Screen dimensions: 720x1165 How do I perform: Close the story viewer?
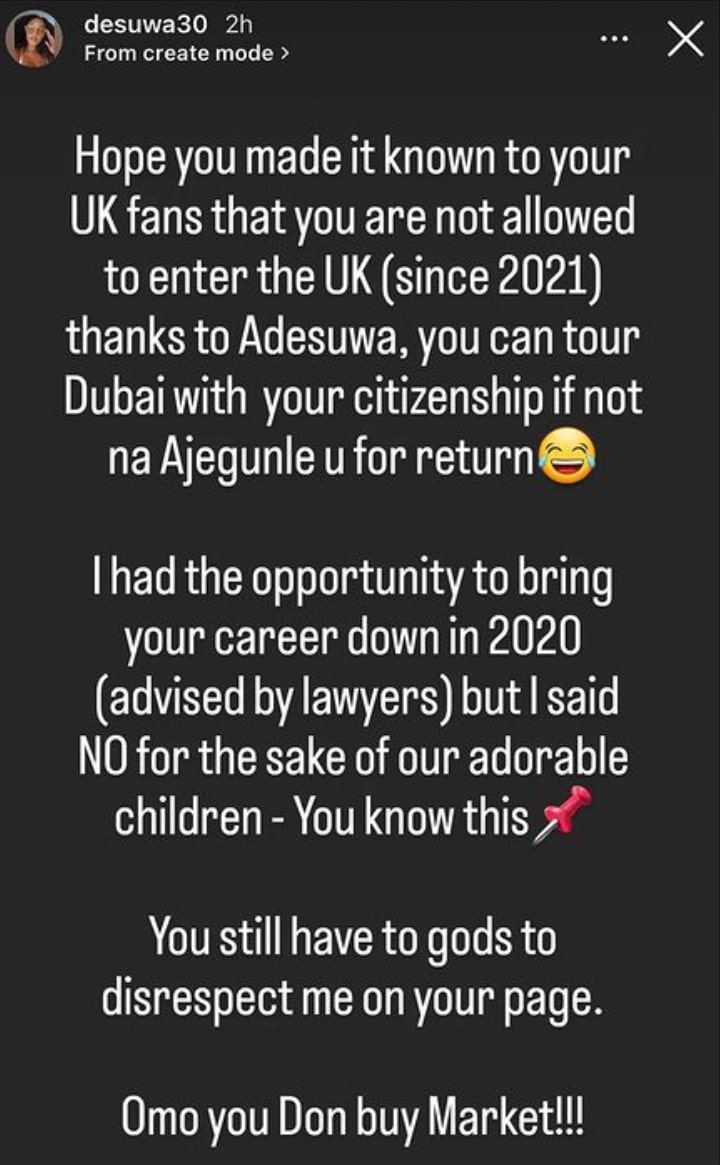[x=685, y=40]
